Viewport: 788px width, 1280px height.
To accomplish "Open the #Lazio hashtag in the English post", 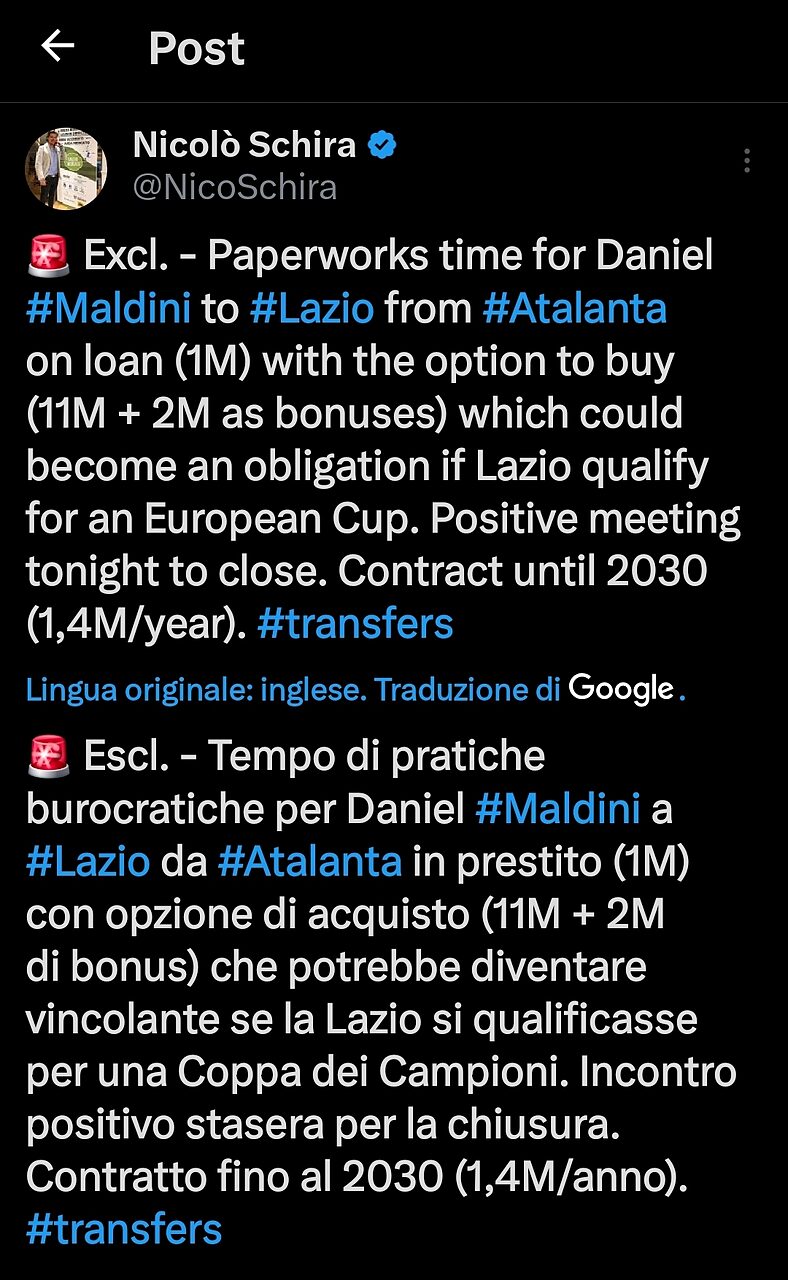I will coord(311,308).
